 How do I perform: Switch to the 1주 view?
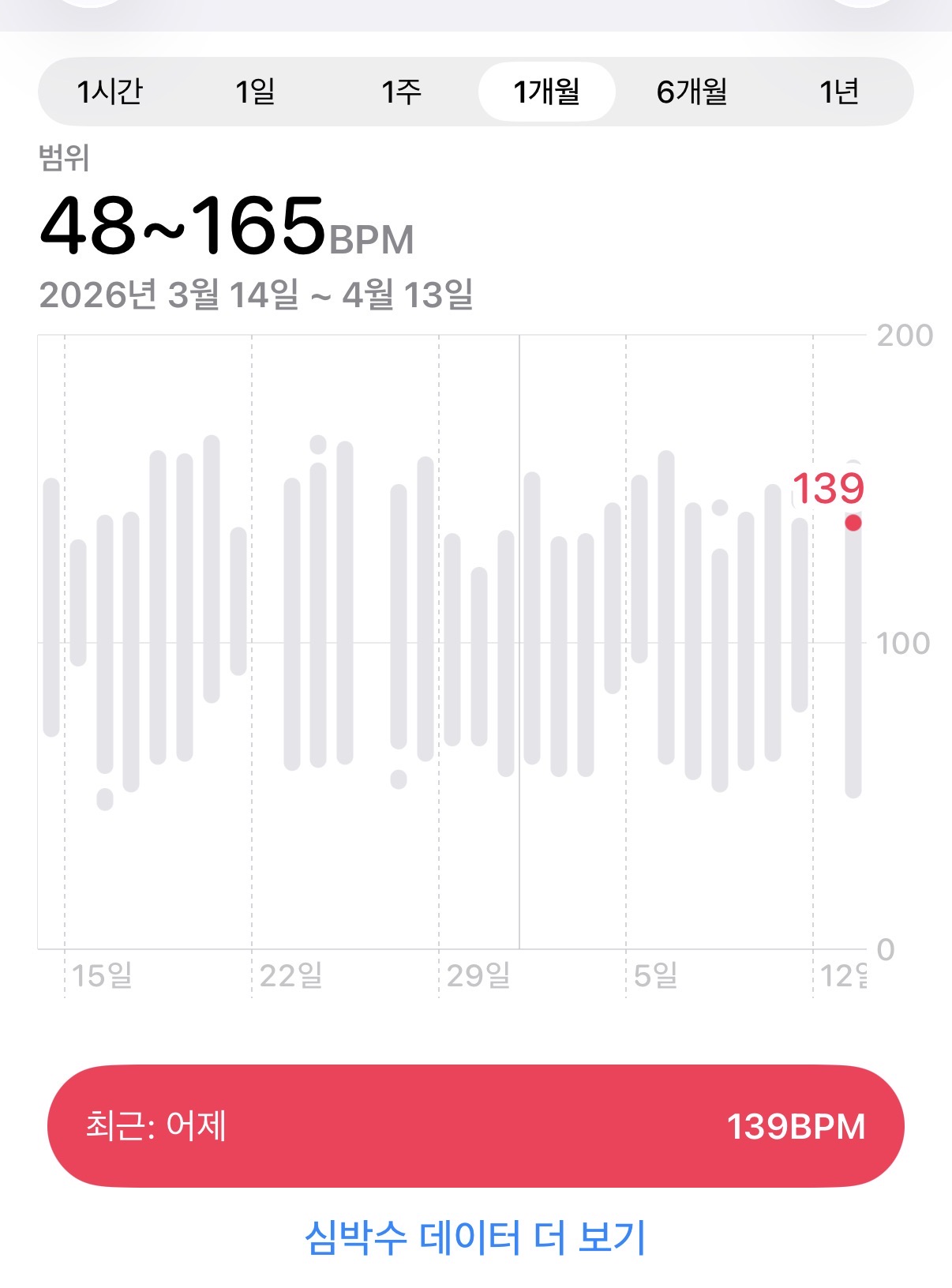(x=401, y=92)
